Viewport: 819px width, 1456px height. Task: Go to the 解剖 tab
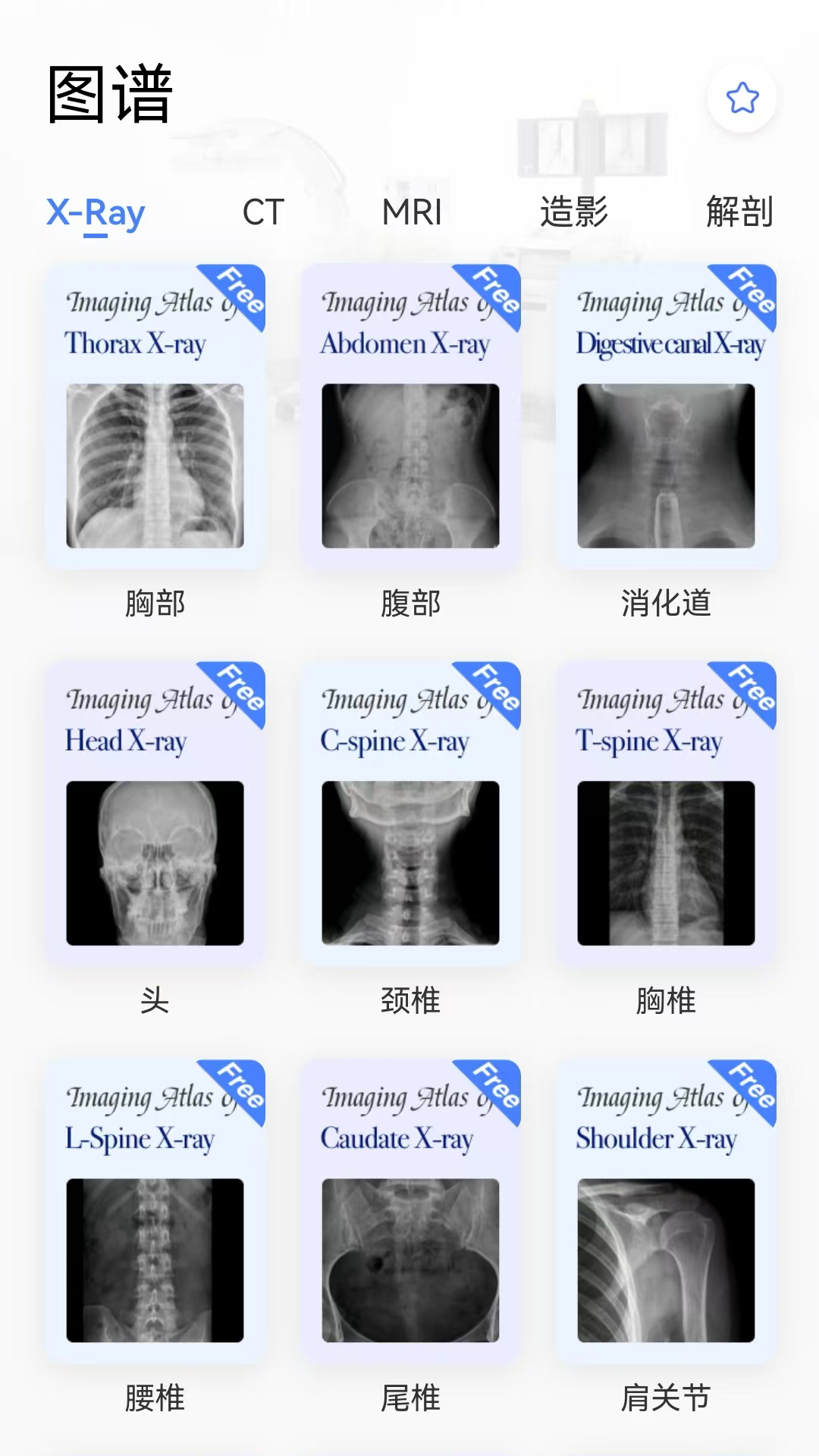[739, 212]
